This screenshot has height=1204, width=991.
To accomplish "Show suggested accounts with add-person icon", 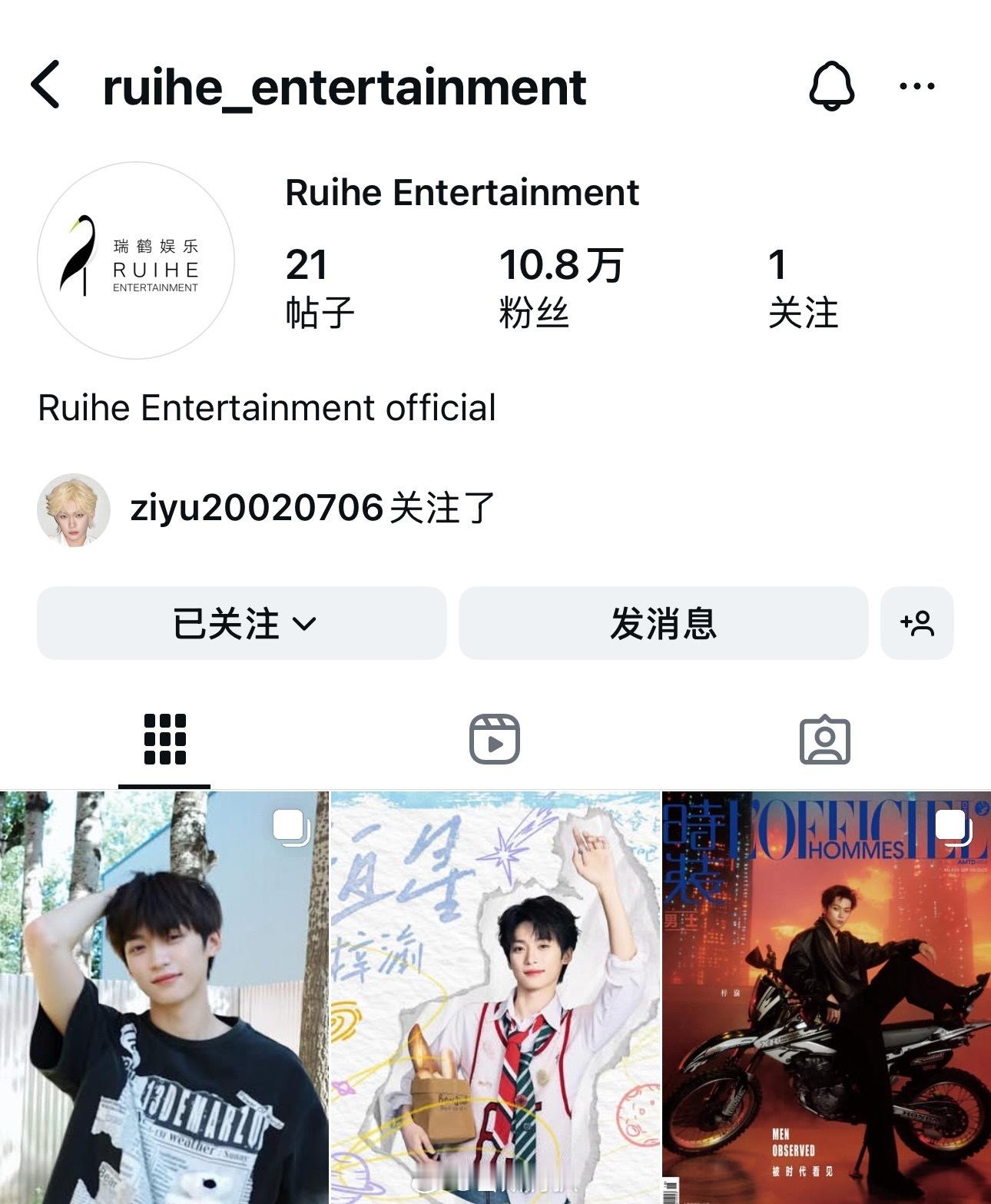I will pos(916,623).
